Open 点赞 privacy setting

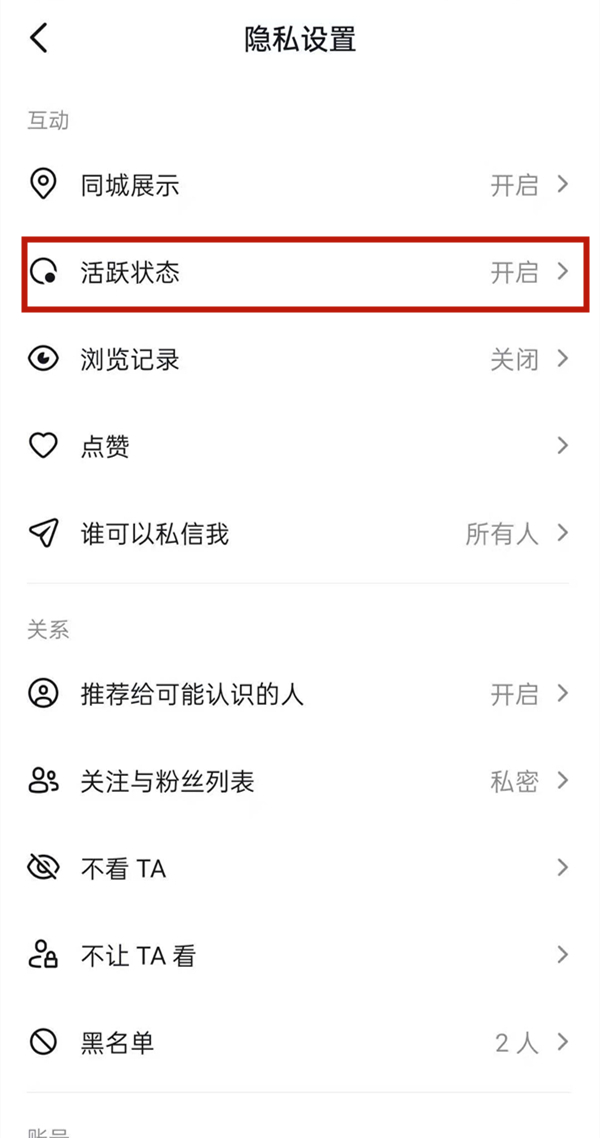point(300,446)
